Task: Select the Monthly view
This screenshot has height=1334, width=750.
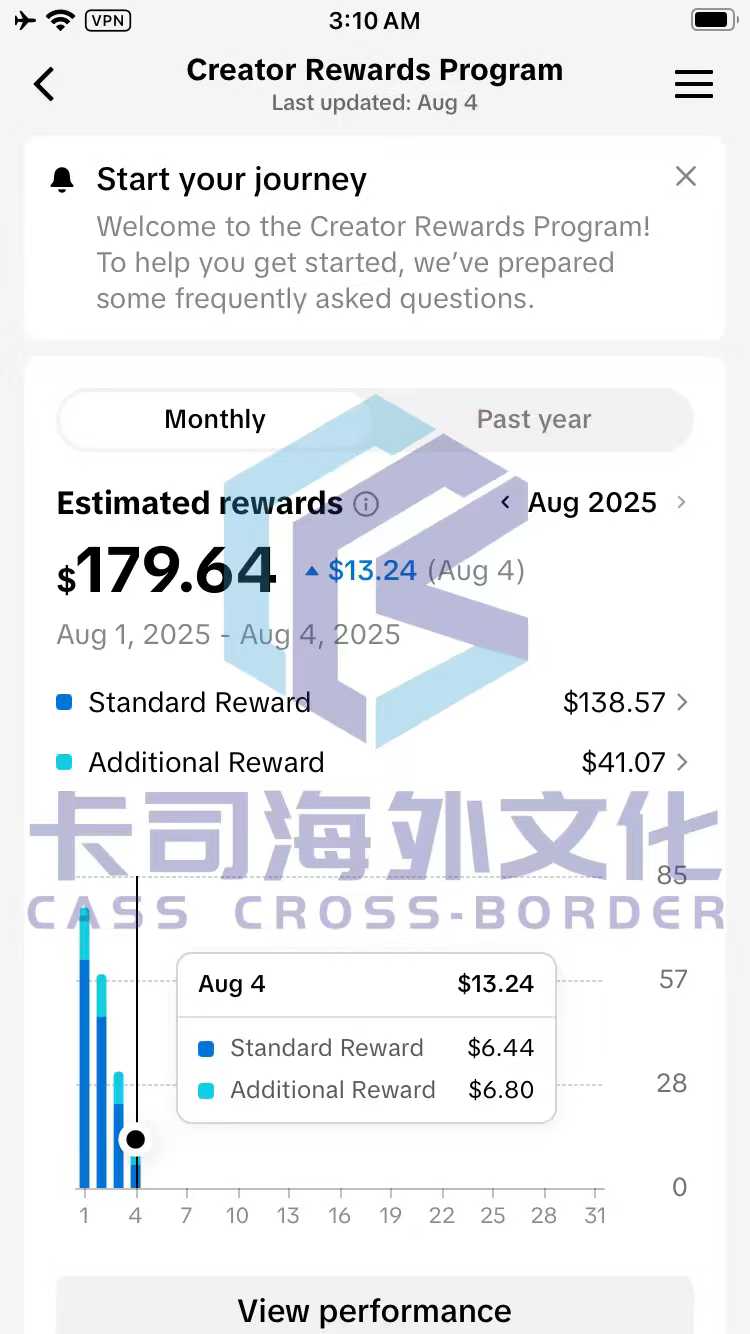Action: pos(216,419)
